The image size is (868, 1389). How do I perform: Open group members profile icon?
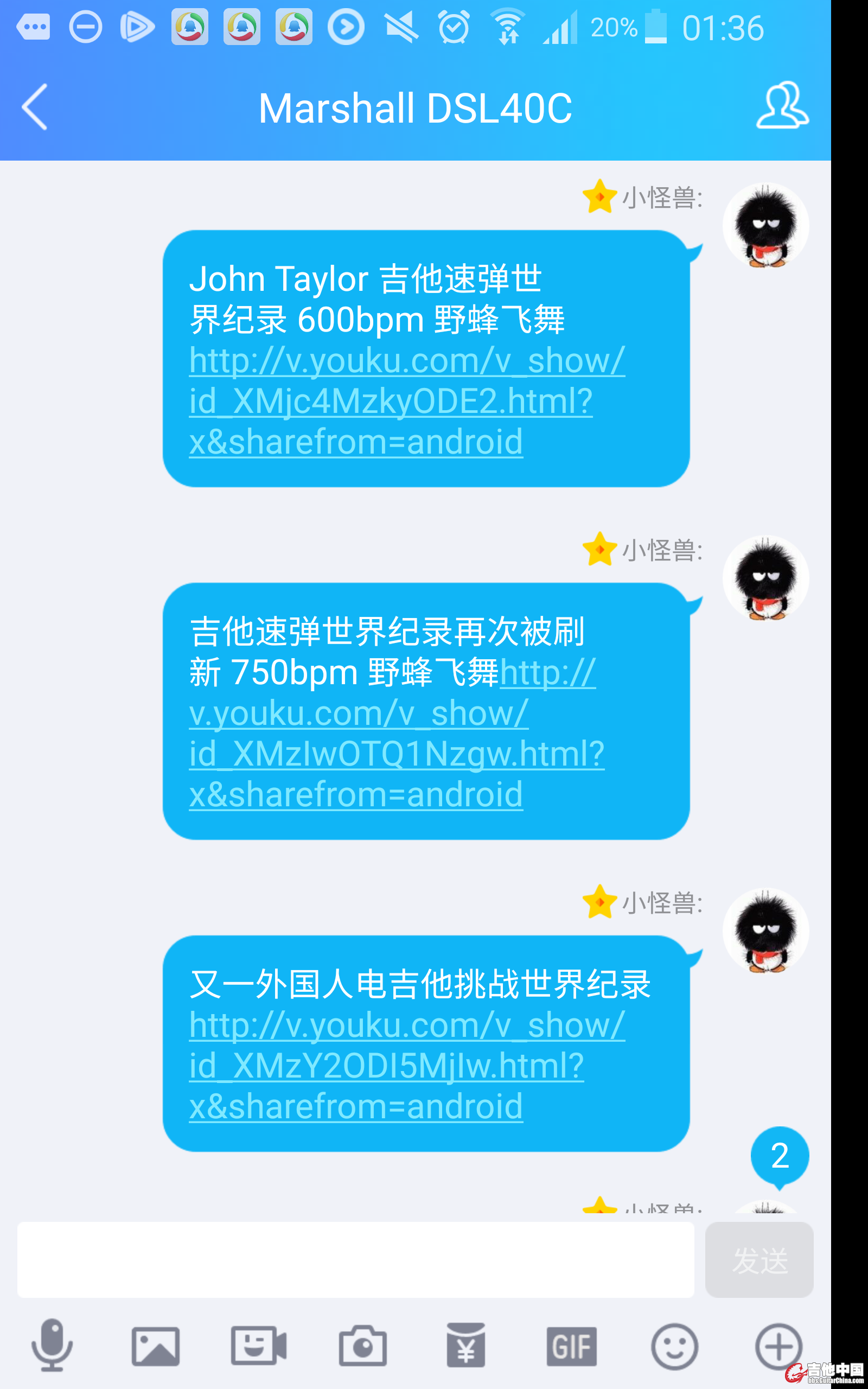(782, 105)
